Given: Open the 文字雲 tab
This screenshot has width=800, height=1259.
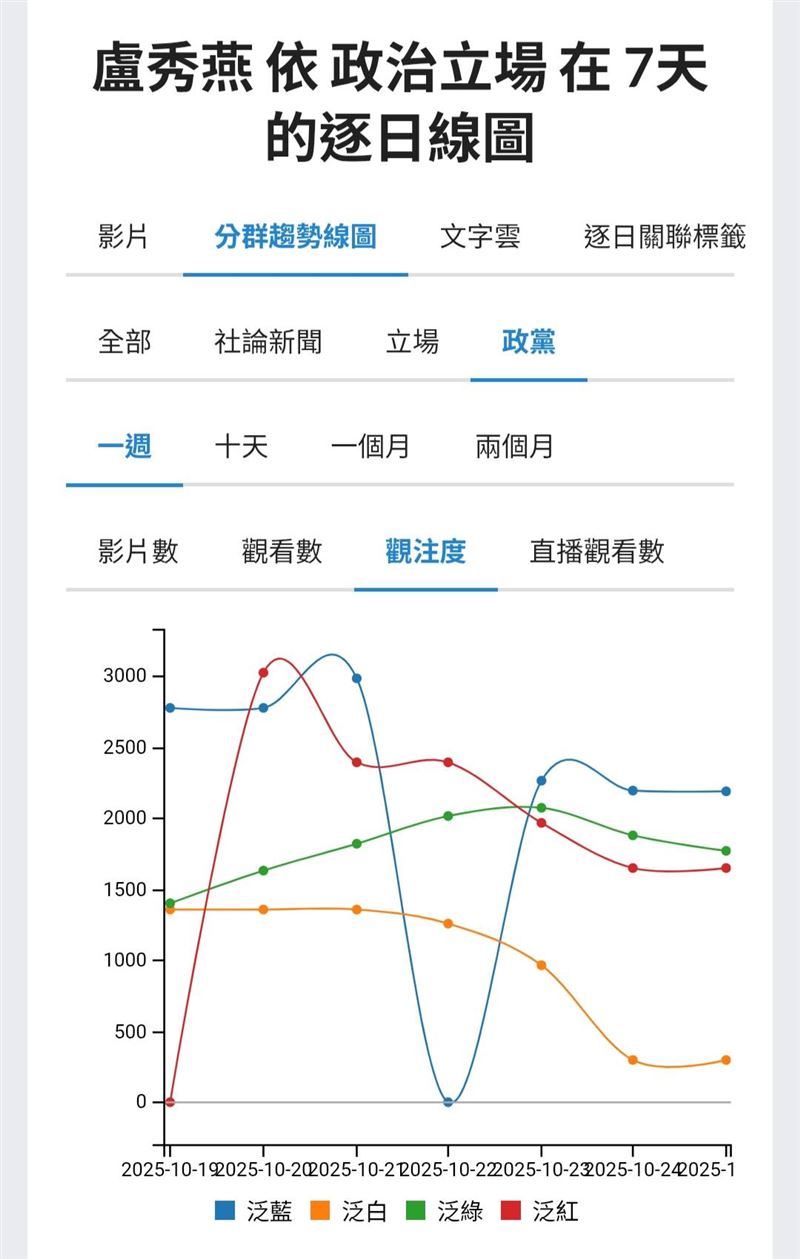Looking at the screenshot, I should (x=480, y=238).
